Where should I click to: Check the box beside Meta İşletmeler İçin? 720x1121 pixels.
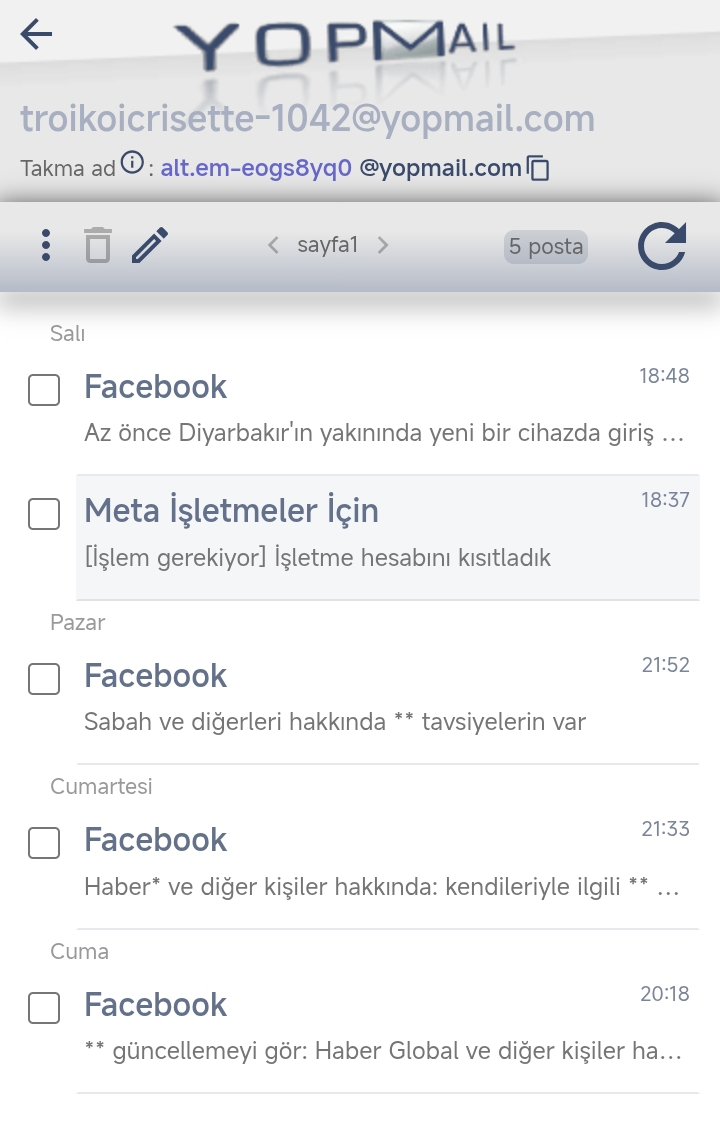[x=44, y=514]
